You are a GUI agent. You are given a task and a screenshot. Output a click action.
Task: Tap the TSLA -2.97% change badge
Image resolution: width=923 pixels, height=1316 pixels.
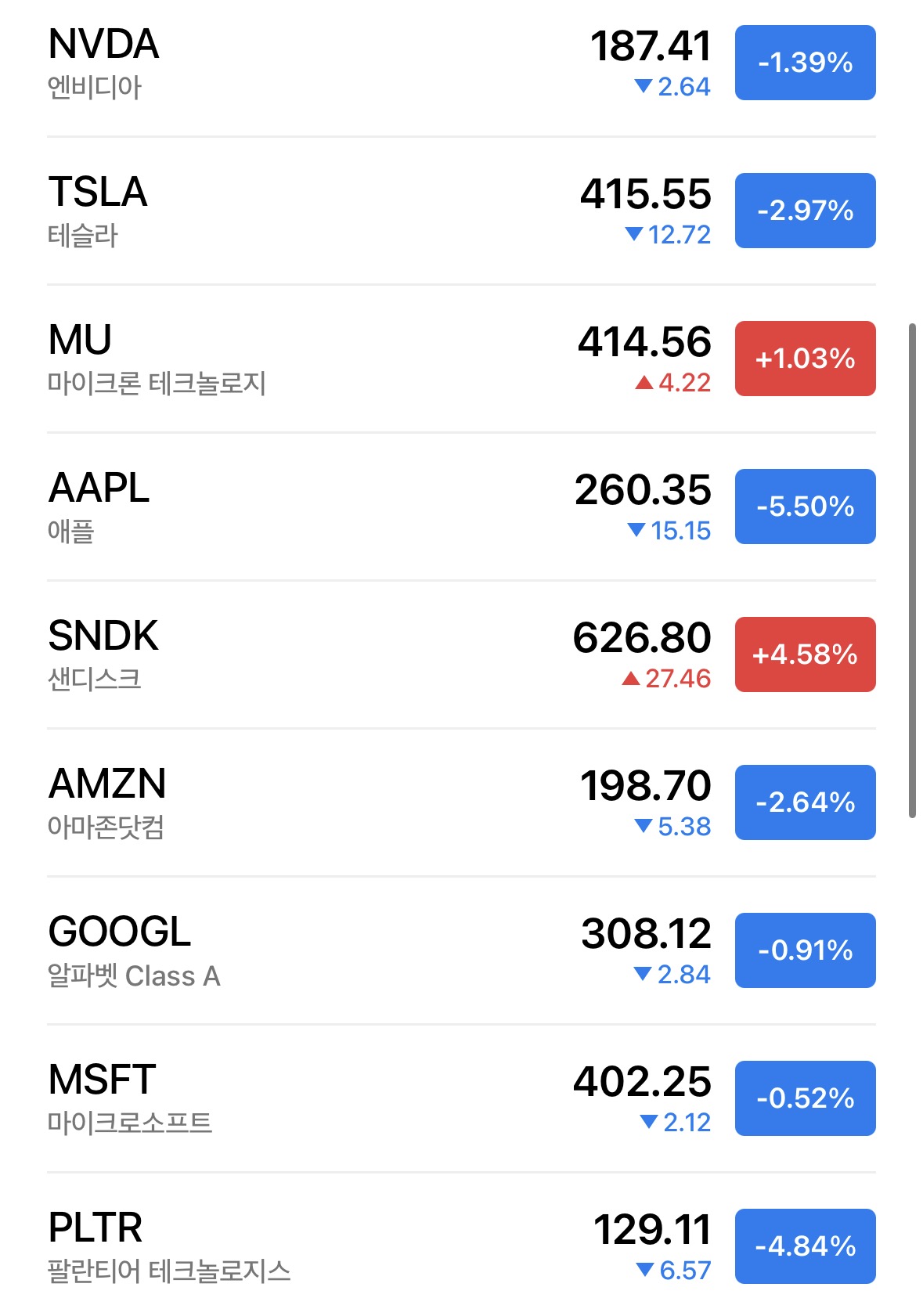(805, 211)
